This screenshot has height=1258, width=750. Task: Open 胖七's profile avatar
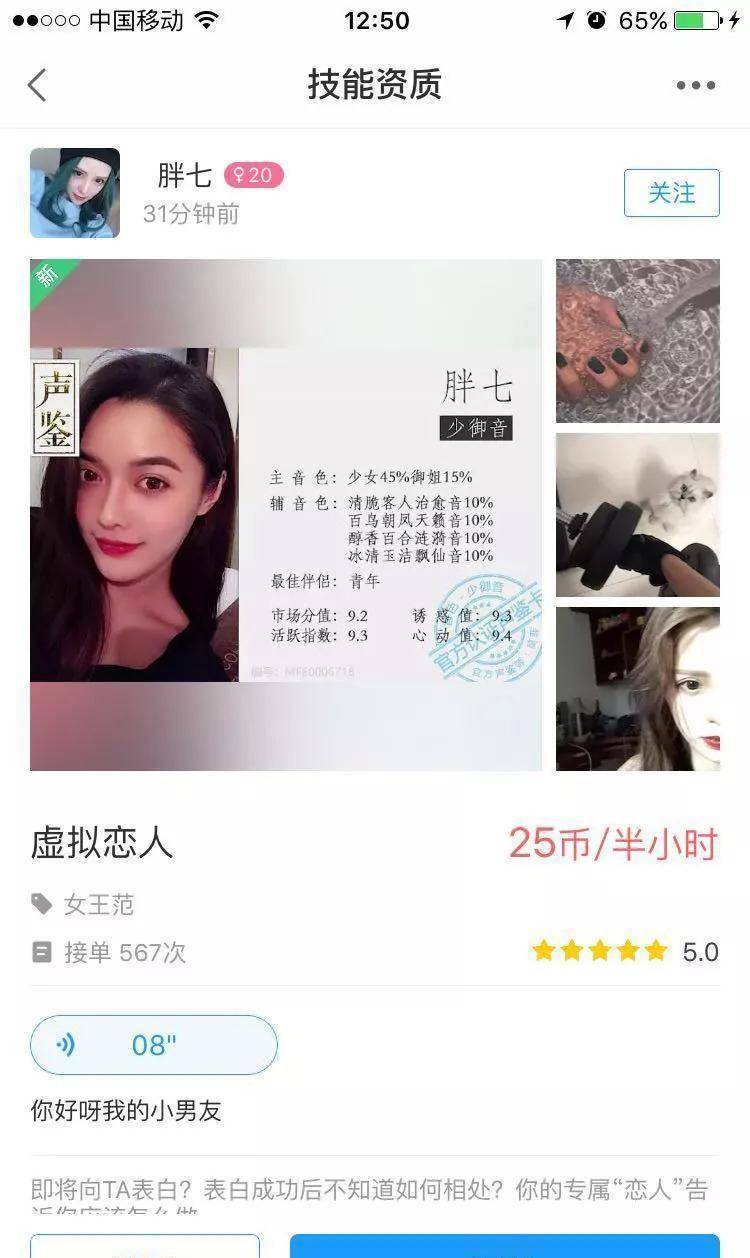[75, 193]
